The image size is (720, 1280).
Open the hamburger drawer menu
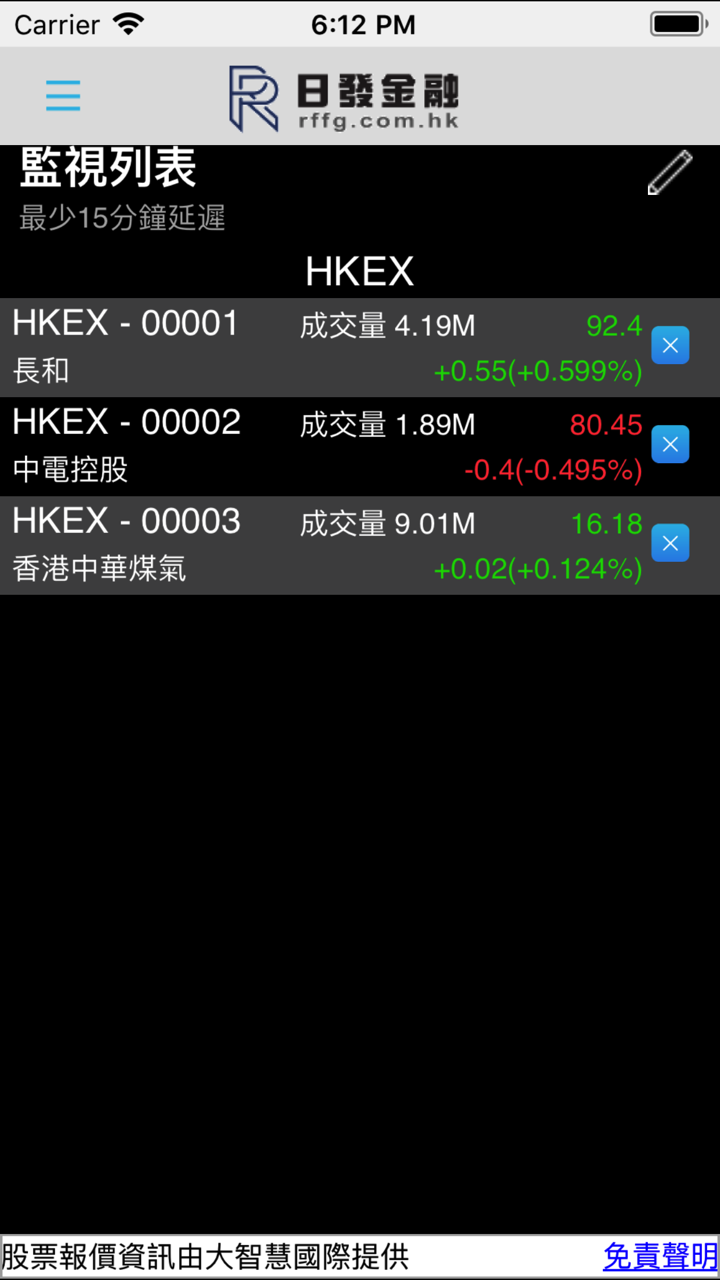click(x=63, y=96)
